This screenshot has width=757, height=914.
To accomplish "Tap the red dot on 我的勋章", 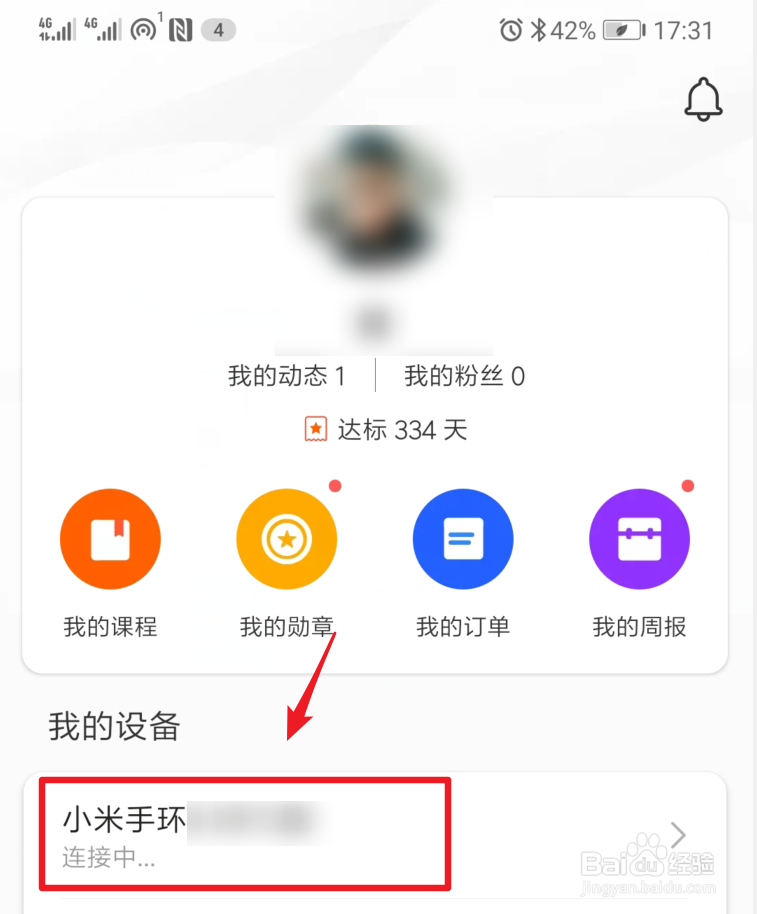I will click(336, 486).
